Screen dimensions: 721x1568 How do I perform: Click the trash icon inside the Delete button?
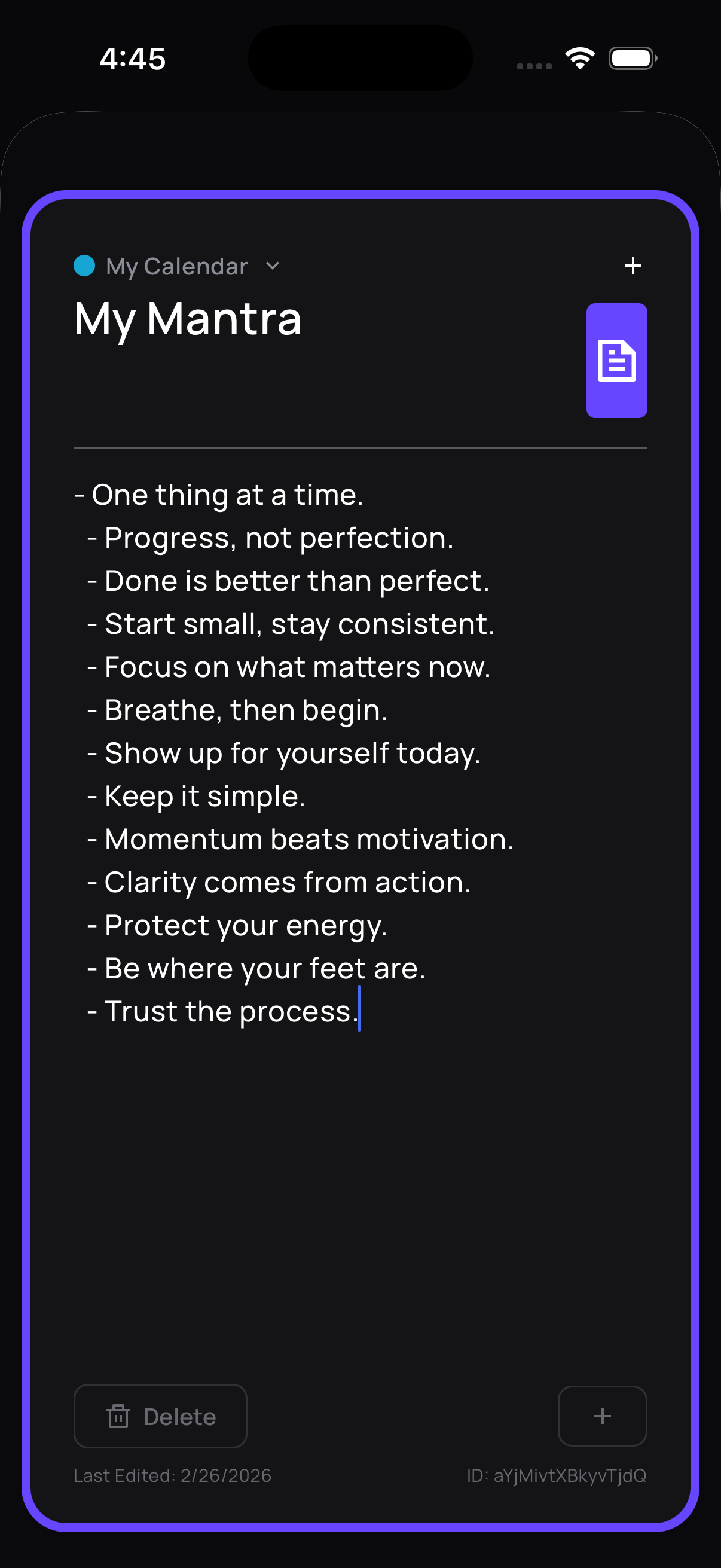[119, 1416]
